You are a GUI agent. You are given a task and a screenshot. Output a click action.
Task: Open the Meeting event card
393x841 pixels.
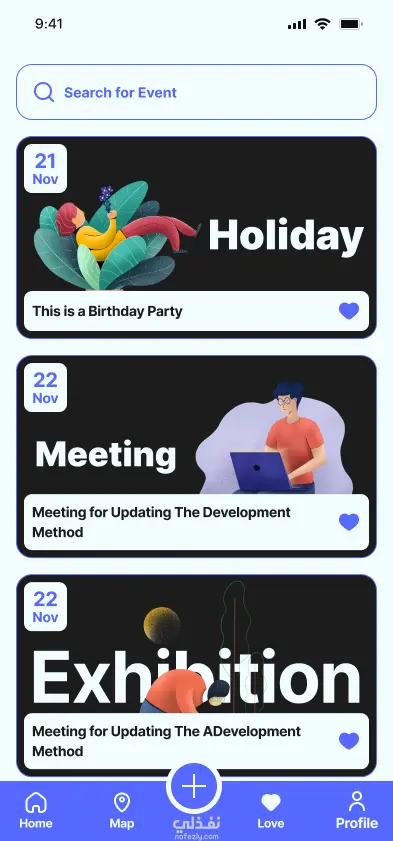pyautogui.click(x=196, y=456)
